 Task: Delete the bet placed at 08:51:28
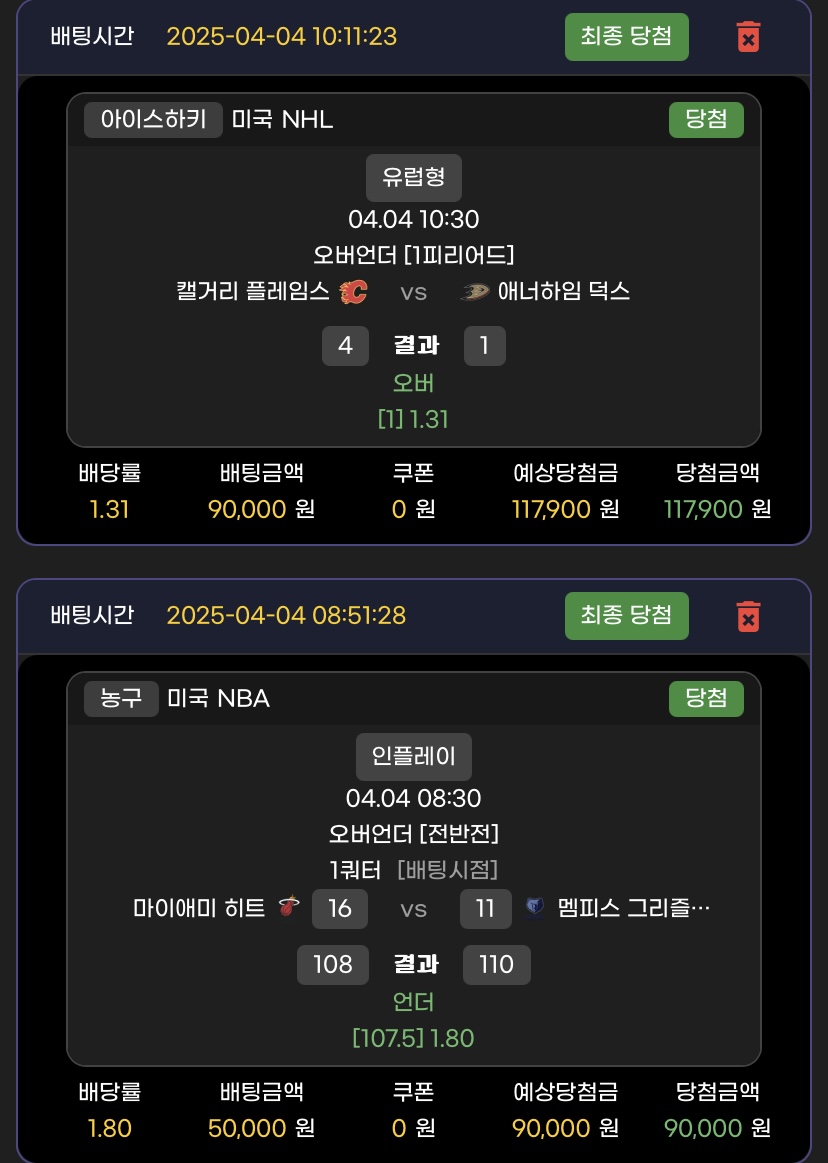pos(747,616)
